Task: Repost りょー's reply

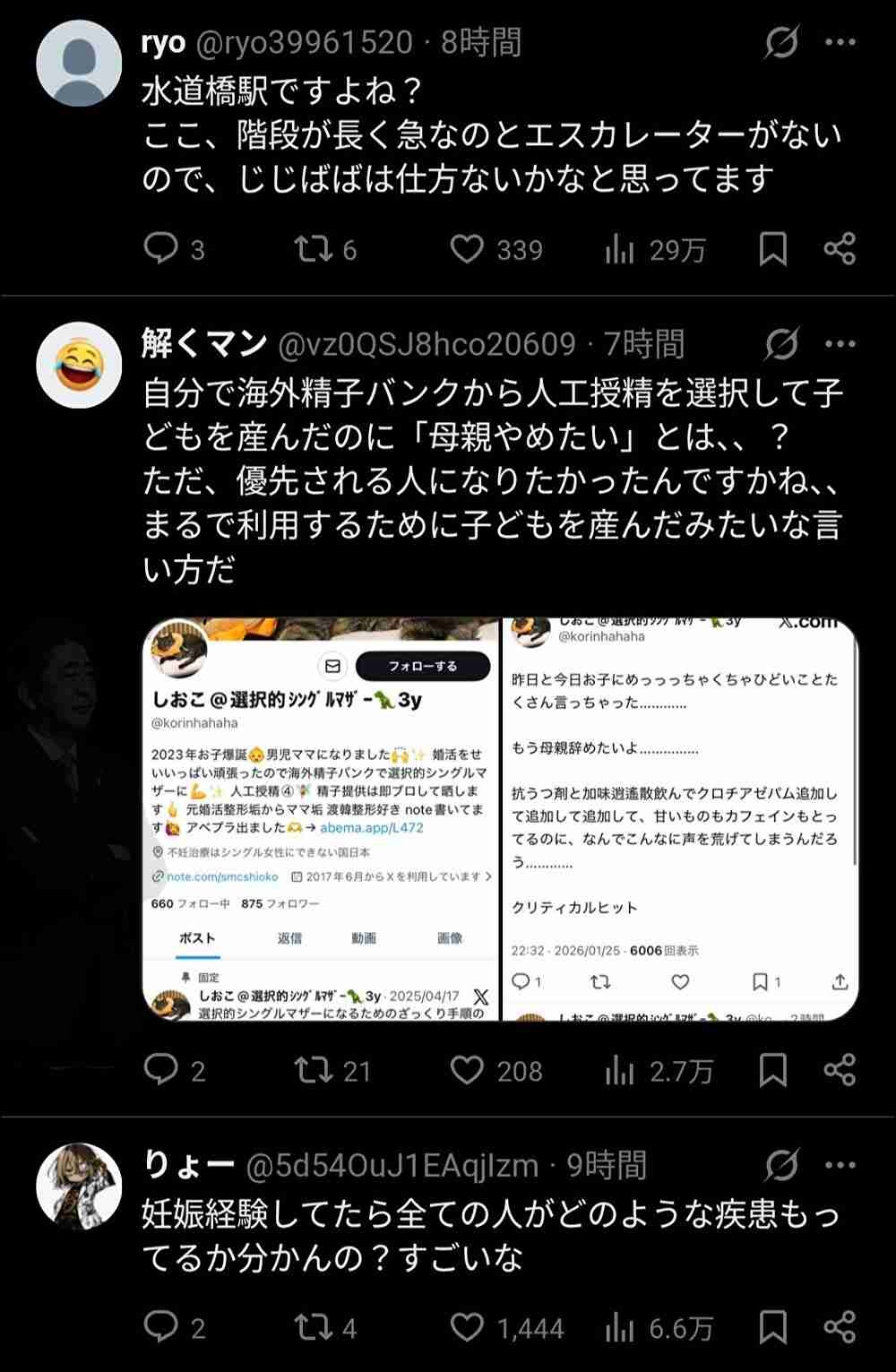Action: tap(314, 1327)
